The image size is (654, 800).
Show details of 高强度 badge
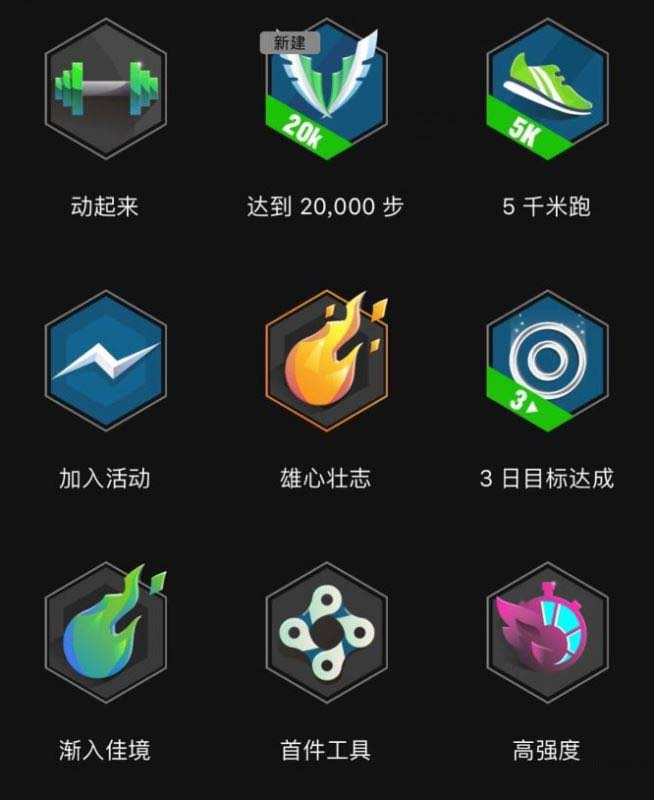pyautogui.click(x=546, y=632)
